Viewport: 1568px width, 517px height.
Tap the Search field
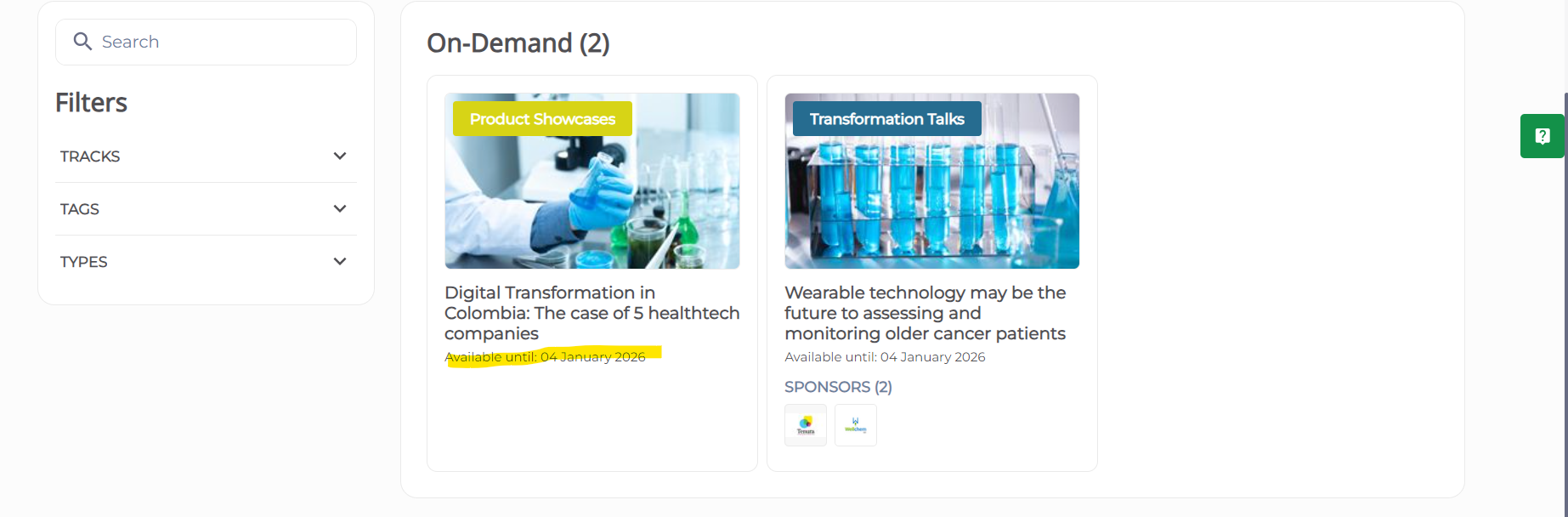click(x=221, y=42)
